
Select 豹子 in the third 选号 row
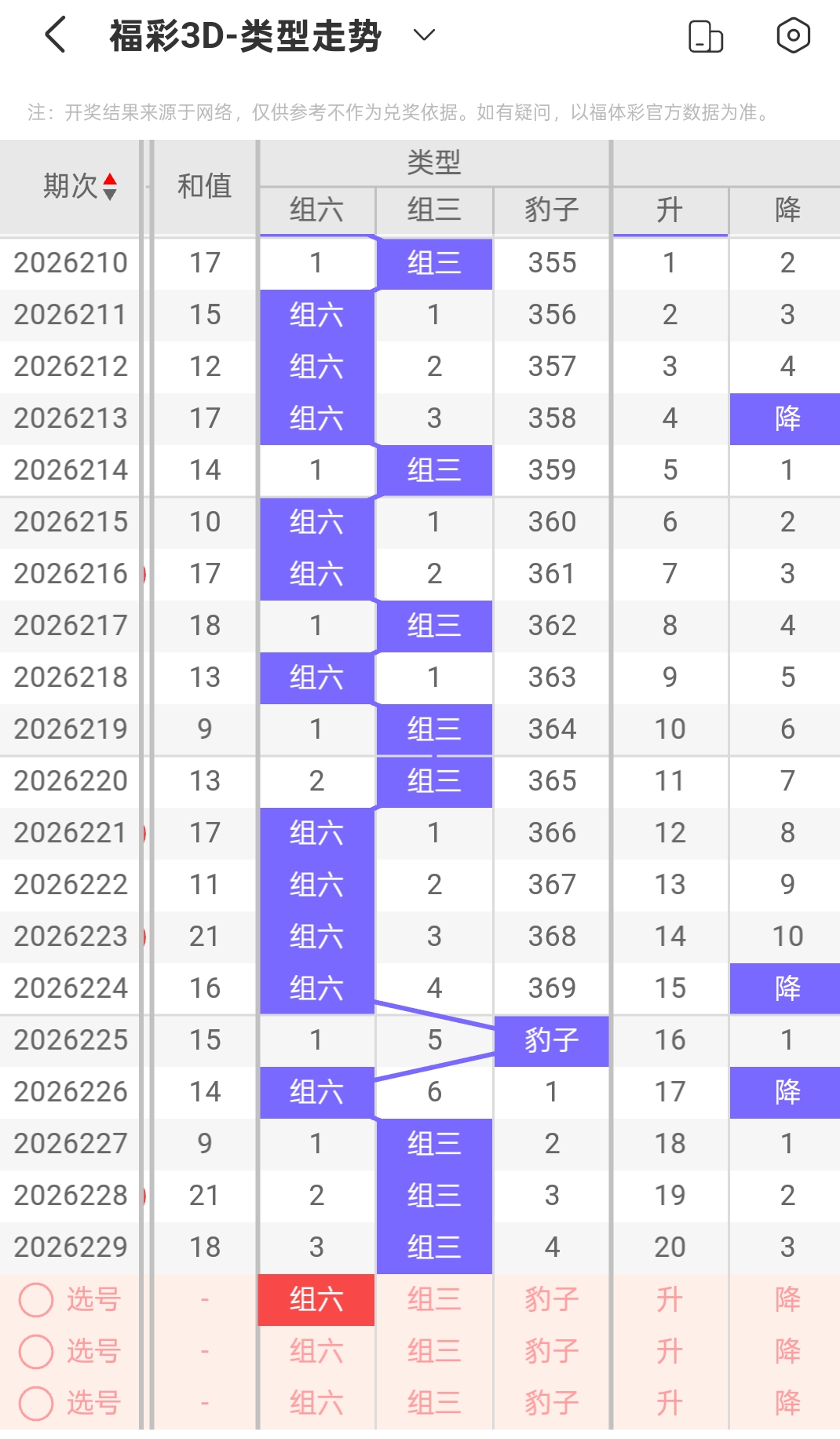point(552,1404)
